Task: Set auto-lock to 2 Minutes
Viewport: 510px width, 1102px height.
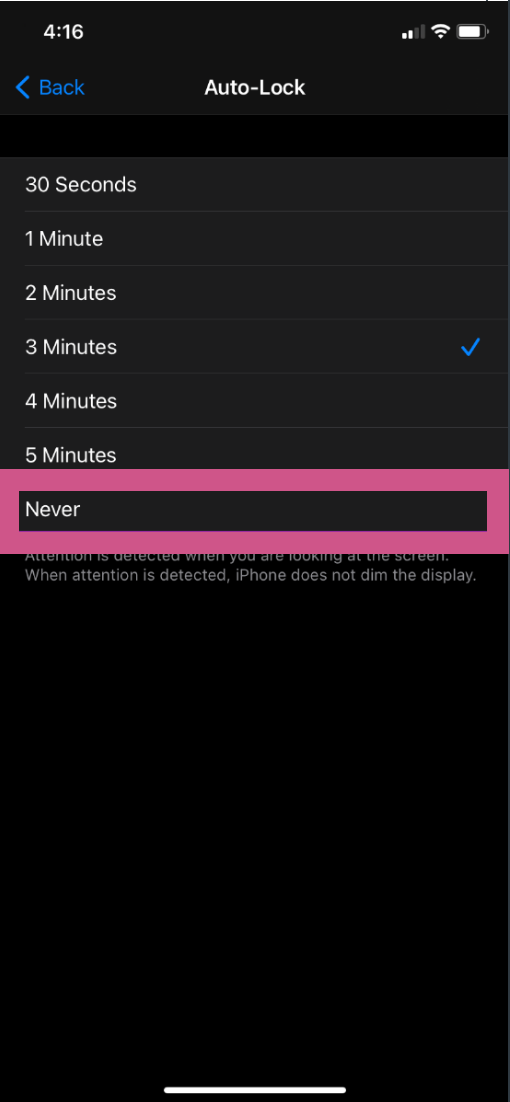Action: [255, 293]
